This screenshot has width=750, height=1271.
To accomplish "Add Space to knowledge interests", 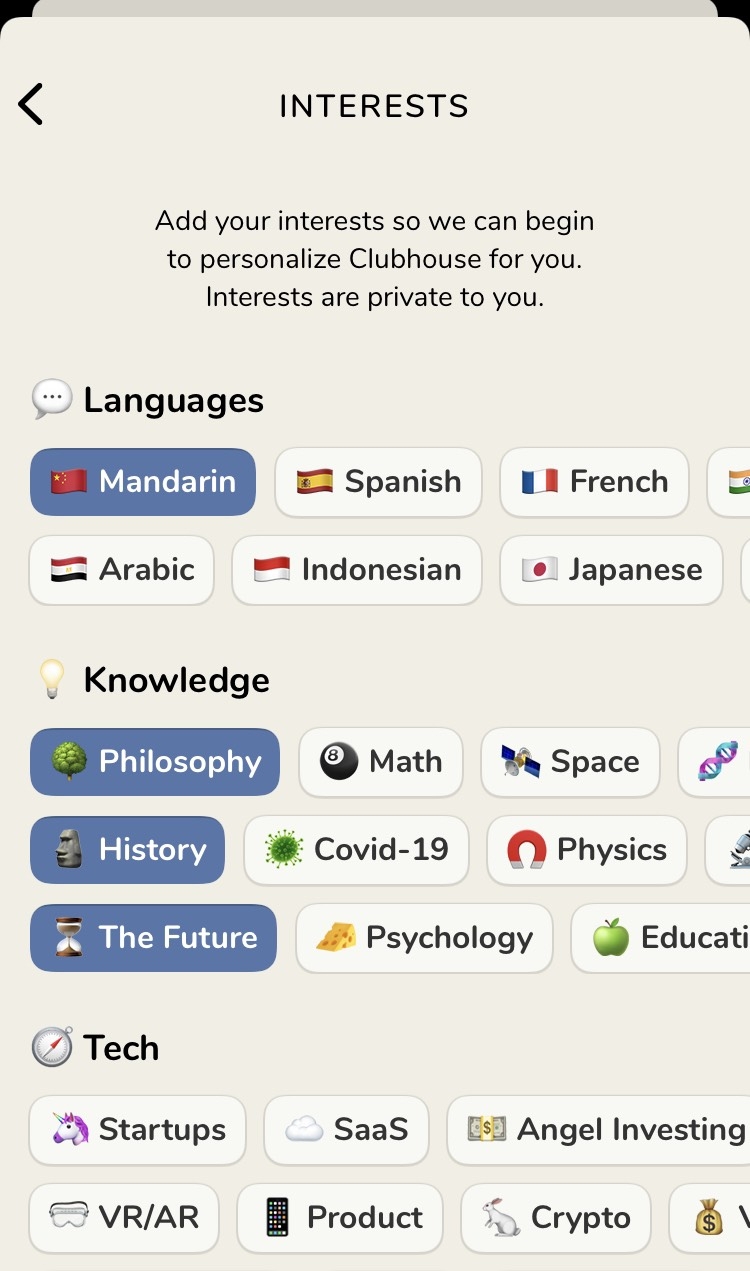I will click(570, 762).
